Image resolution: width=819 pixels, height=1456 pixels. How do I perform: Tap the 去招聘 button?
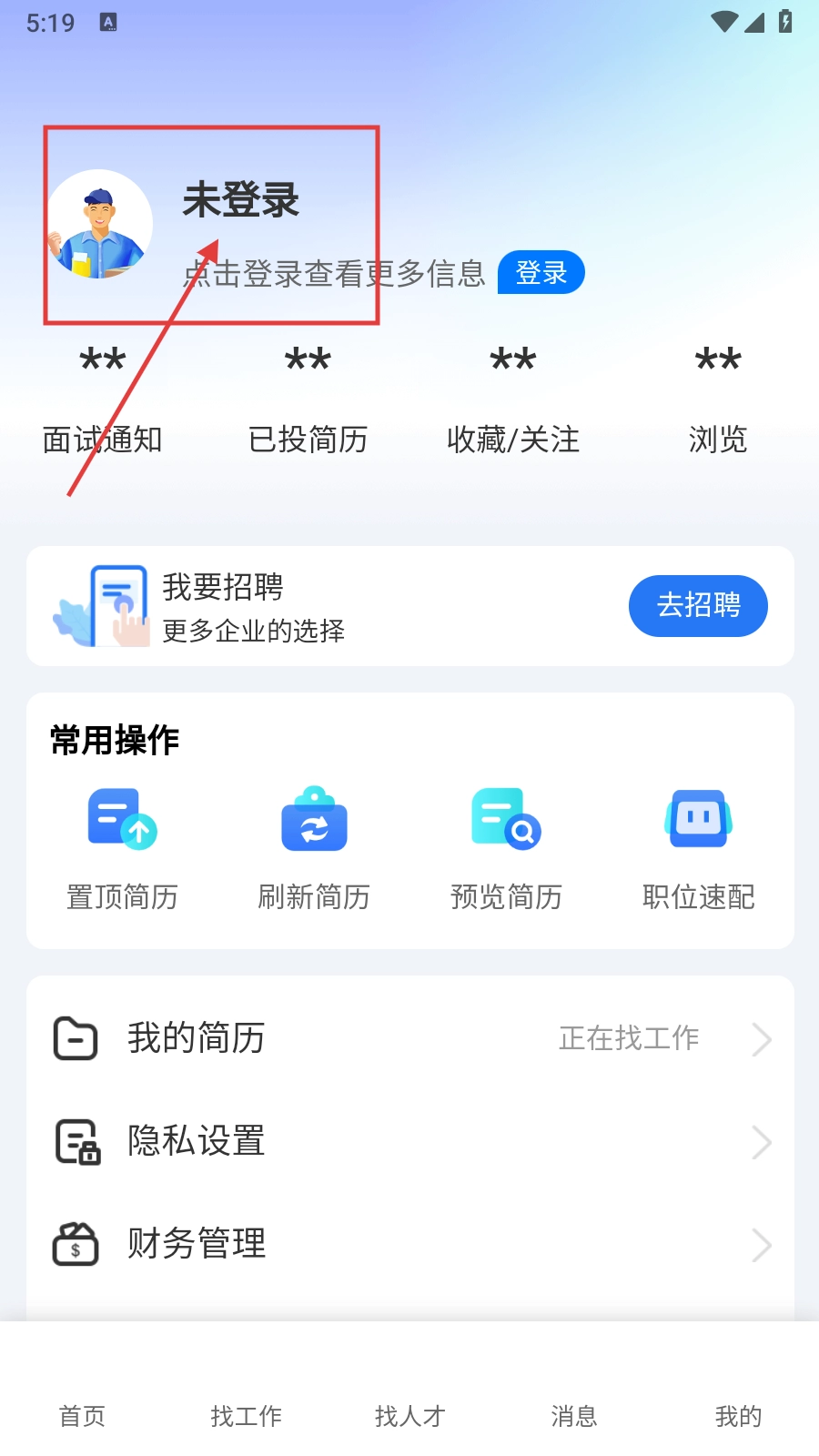[x=698, y=605]
